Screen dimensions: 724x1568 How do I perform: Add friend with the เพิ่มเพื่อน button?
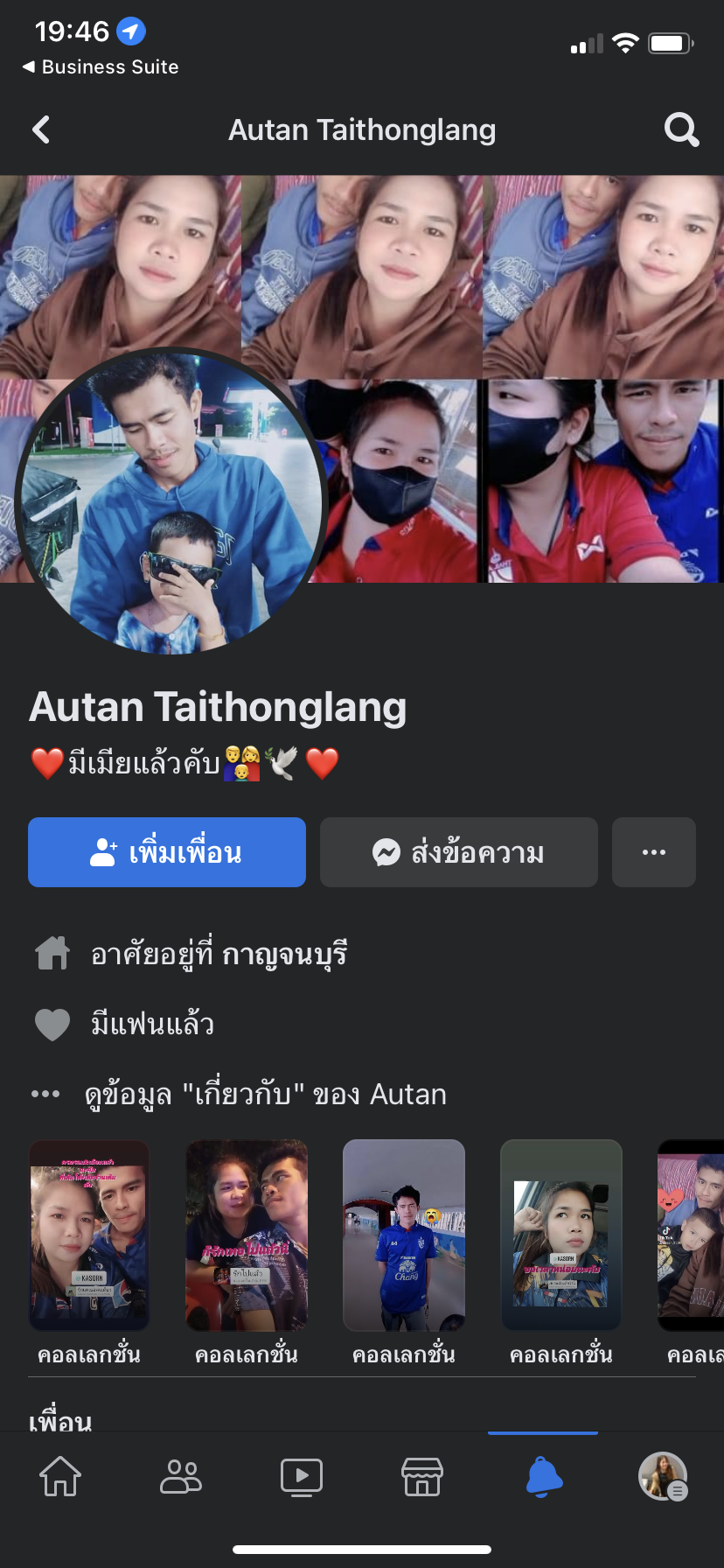click(x=167, y=852)
